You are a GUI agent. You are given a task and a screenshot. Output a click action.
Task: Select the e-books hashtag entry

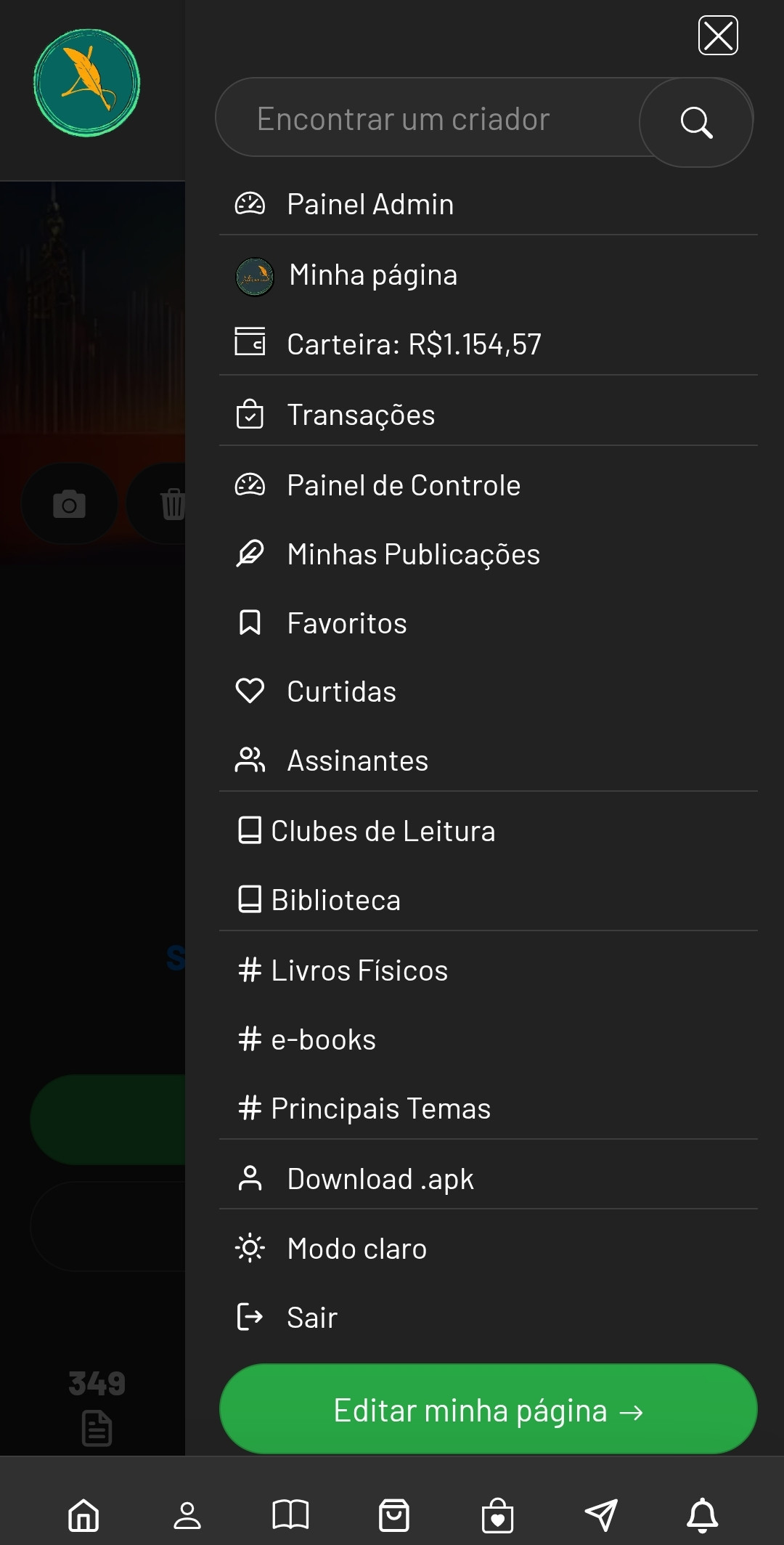click(x=322, y=1039)
